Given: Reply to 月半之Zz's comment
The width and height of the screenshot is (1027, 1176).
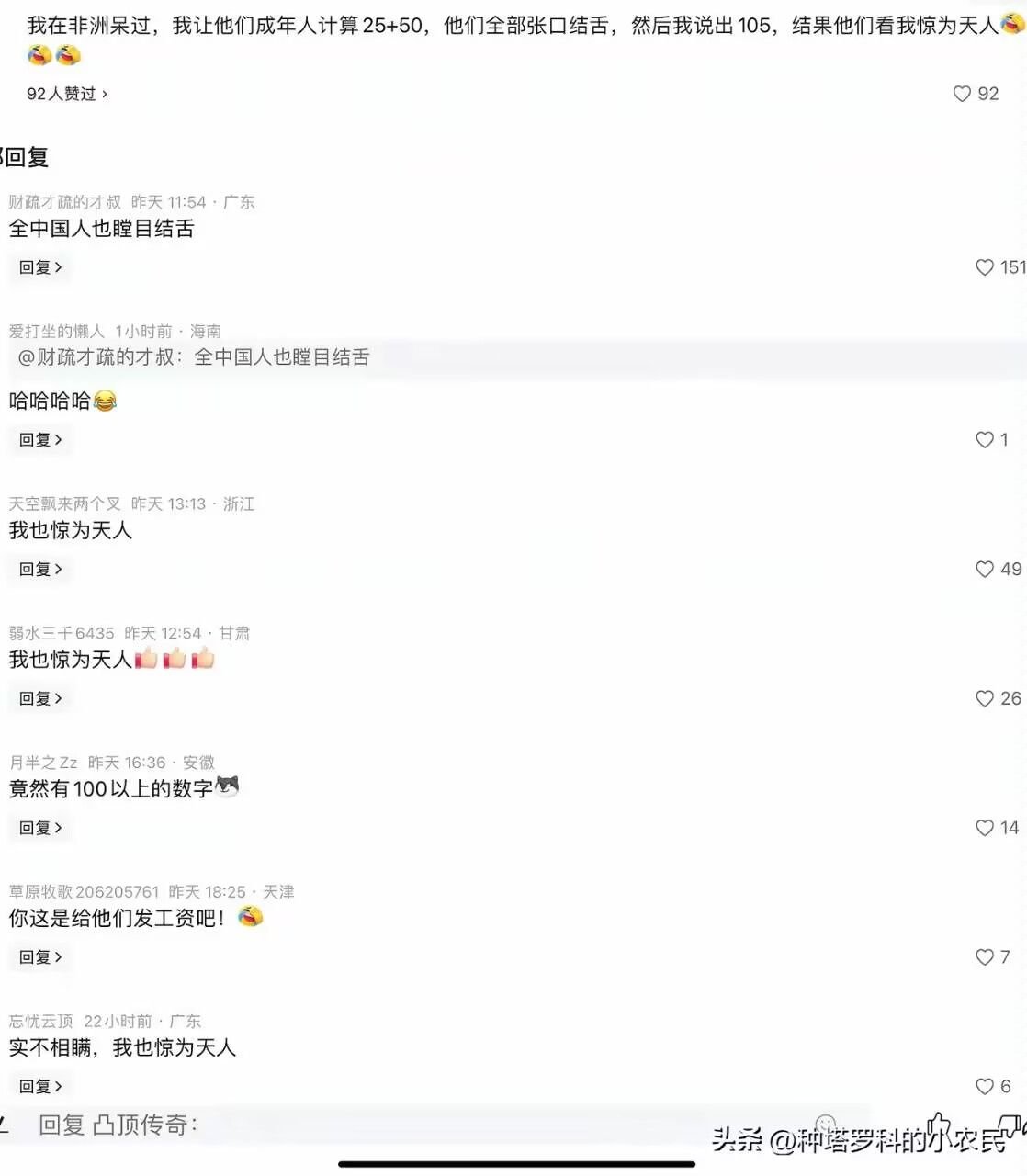Looking at the screenshot, I should [40, 828].
